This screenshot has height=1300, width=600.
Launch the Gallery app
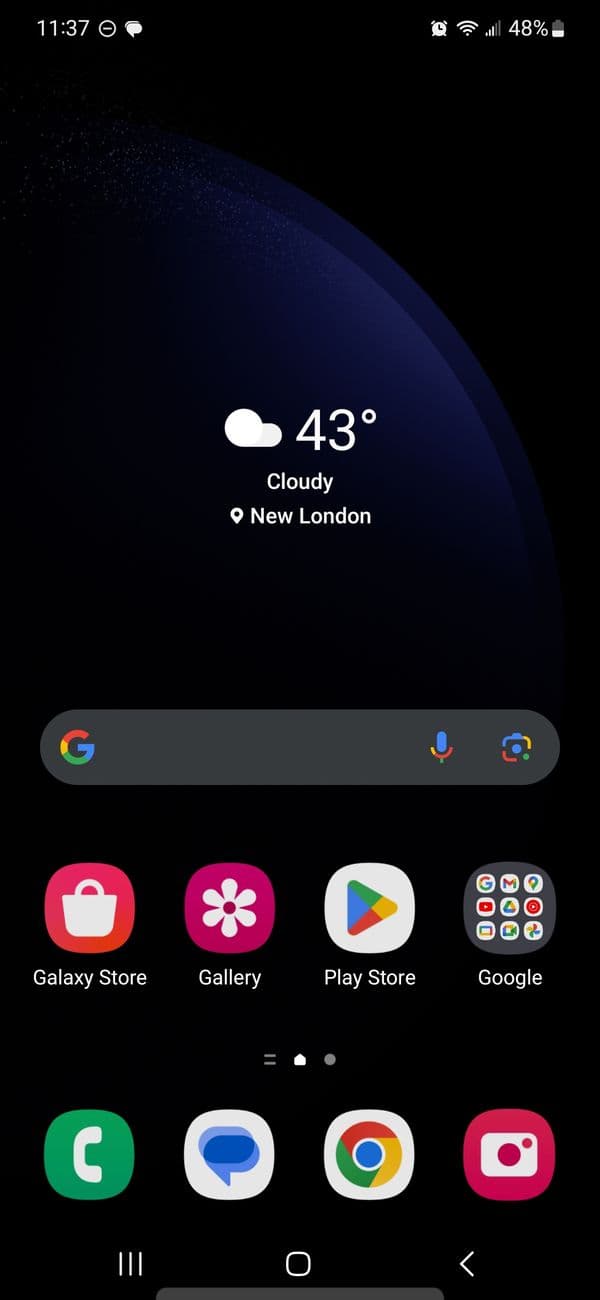click(x=230, y=907)
